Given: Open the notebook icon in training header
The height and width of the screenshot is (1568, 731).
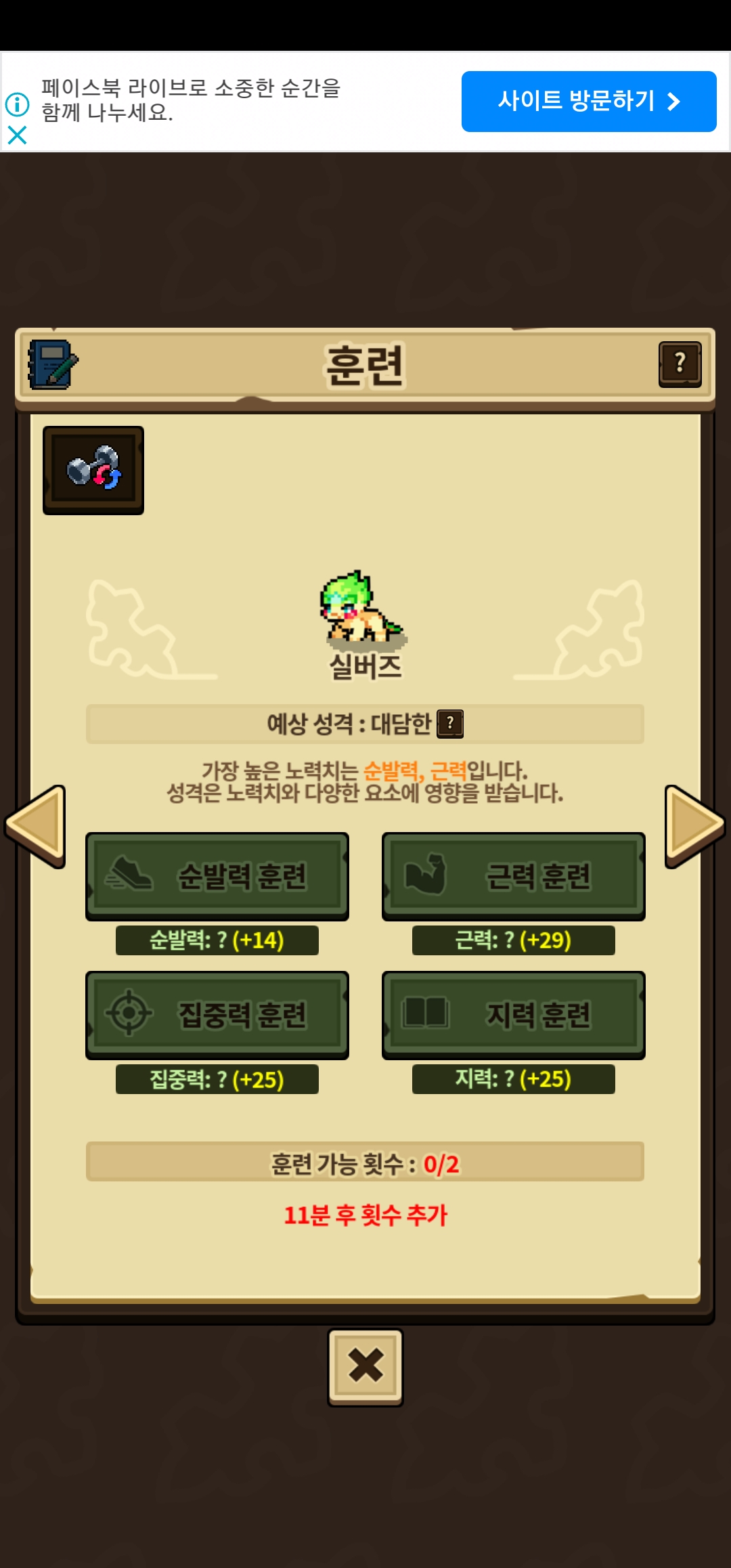Looking at the screenshot, I should click(52, 365).
